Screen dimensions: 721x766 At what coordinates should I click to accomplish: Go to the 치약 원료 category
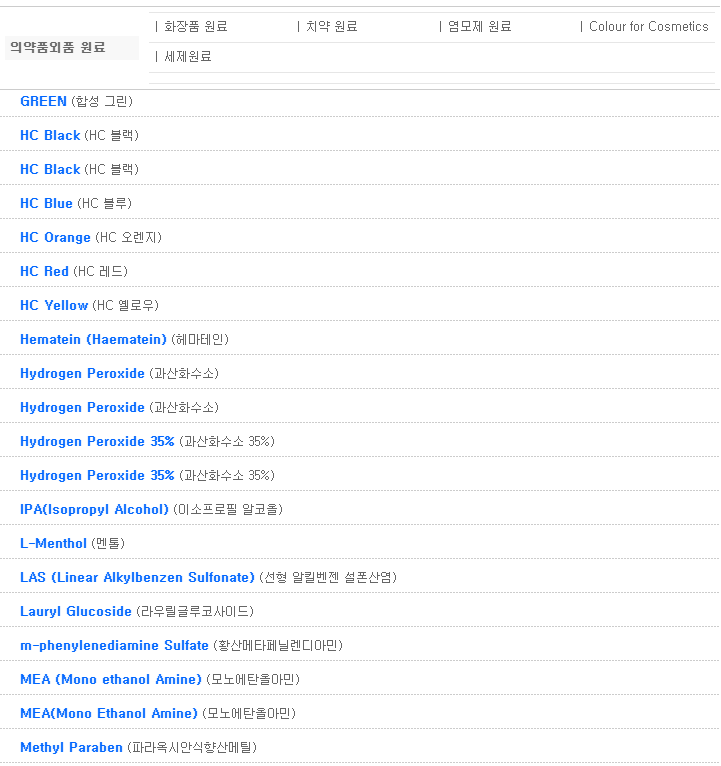click(x=331, y=27)
